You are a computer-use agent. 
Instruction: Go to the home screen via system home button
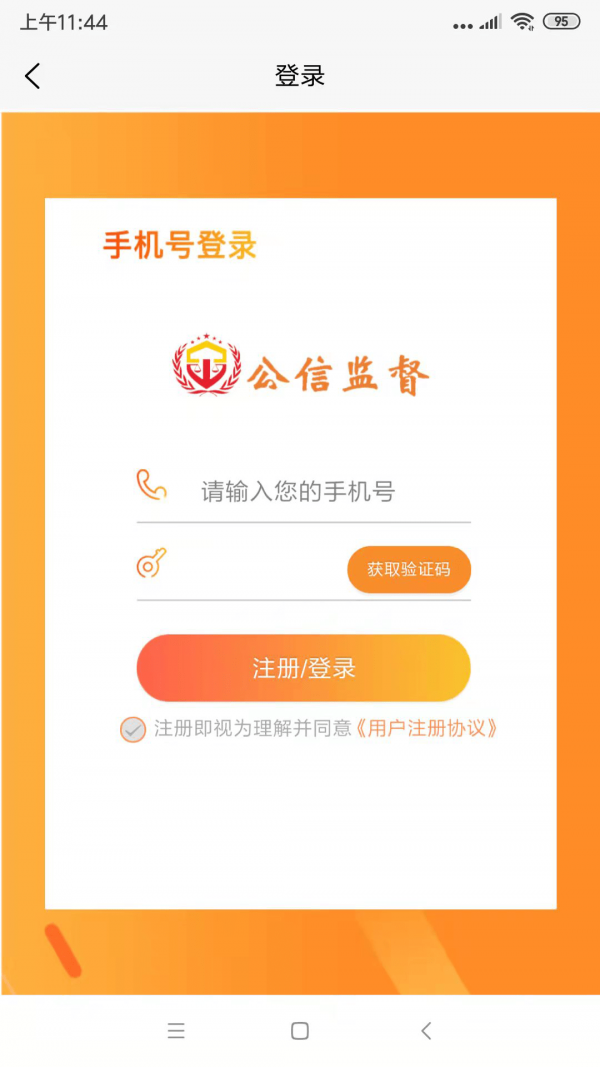pyautogui.click(x=299, y=1031)
